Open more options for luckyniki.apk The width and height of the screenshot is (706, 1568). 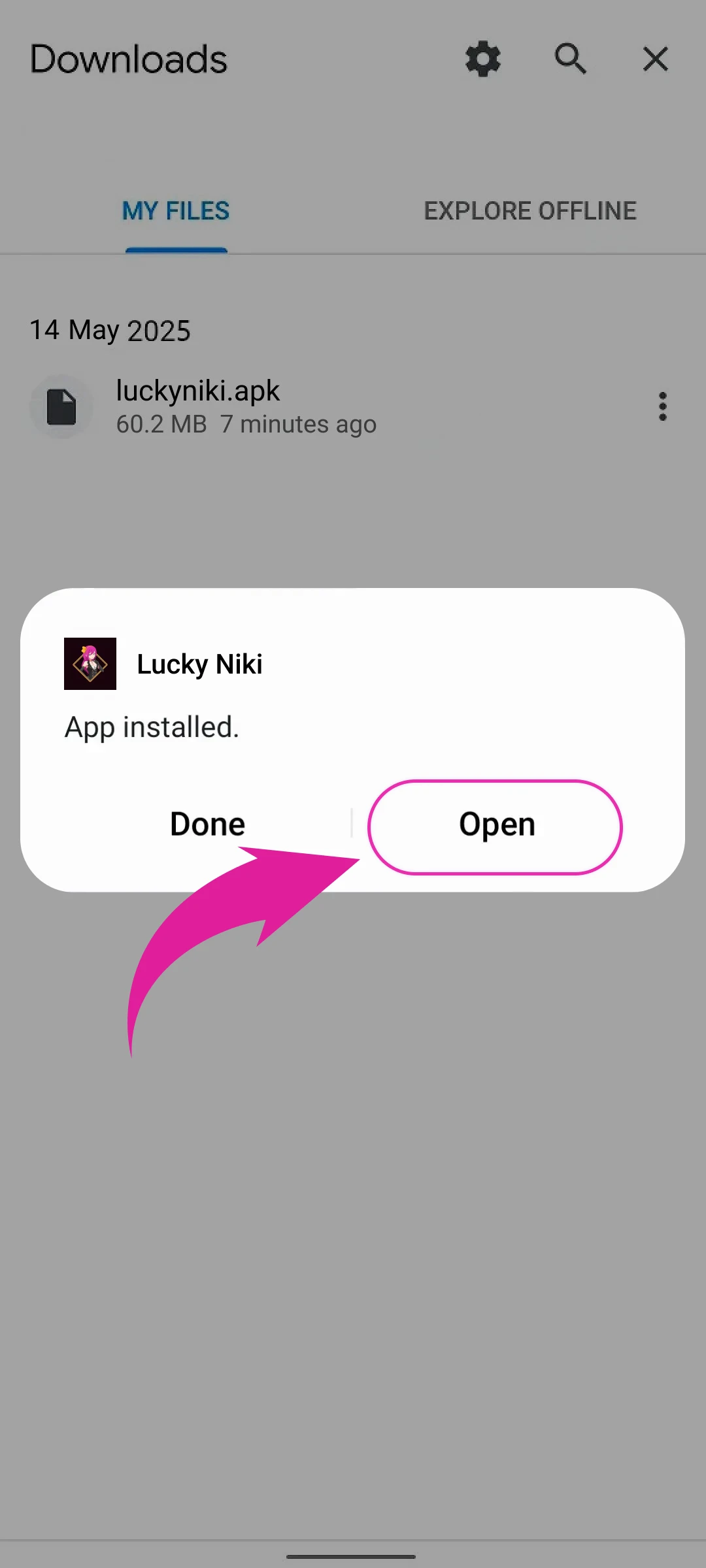(x=662, y=406)
